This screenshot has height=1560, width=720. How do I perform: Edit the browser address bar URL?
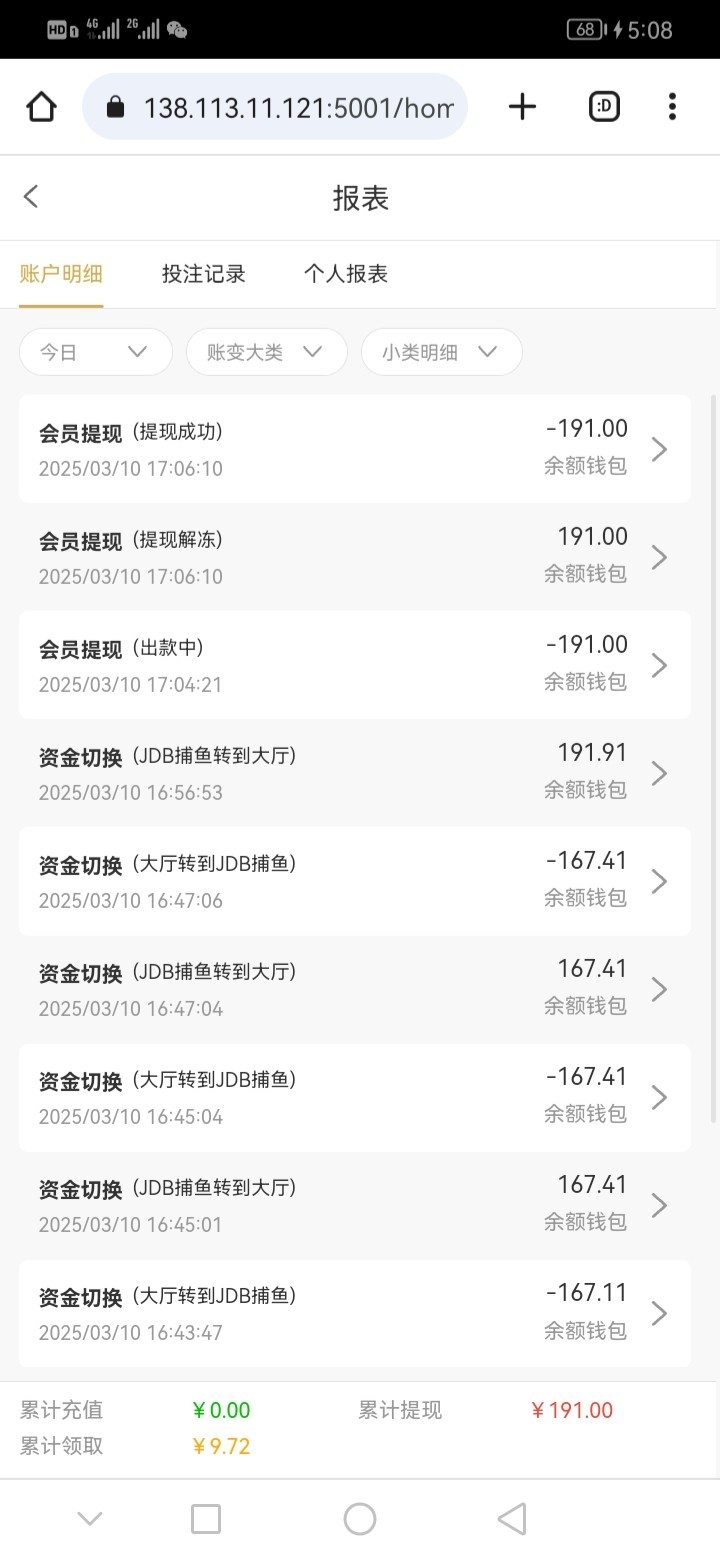point(275,106)
